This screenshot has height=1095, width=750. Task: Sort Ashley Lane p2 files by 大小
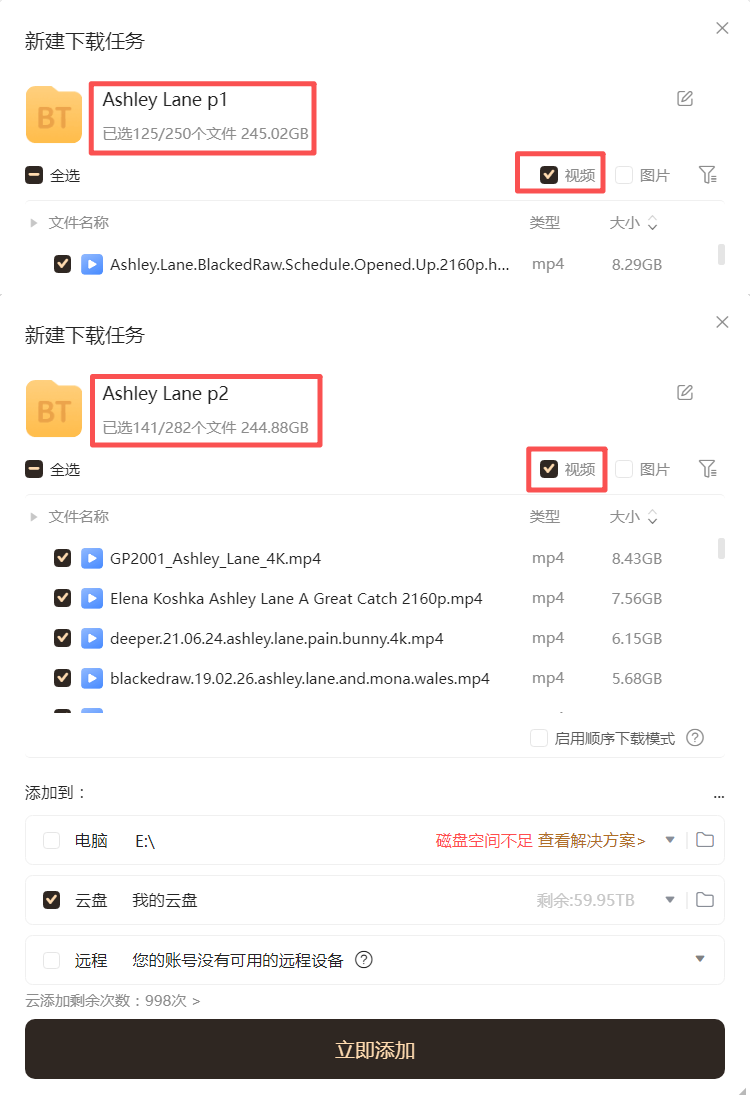pyautogui.click(x=634, y=517)
